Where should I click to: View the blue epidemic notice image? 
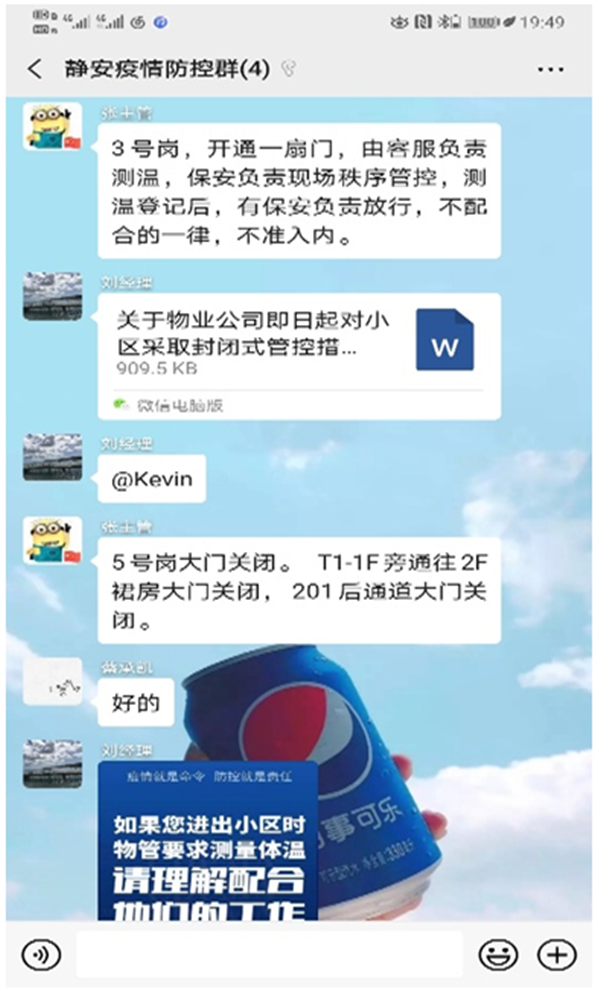click(x=207, y=840)
